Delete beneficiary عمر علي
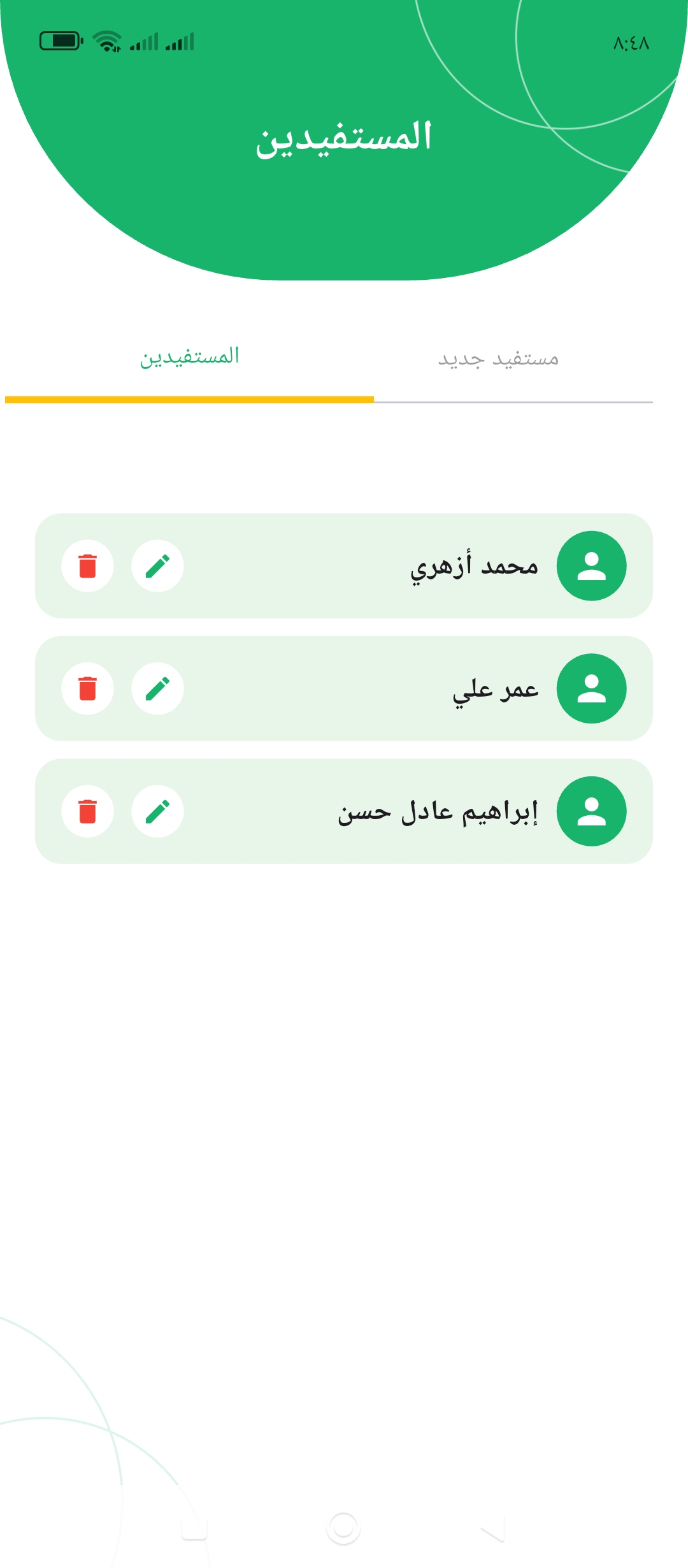 tap(87, 688)
